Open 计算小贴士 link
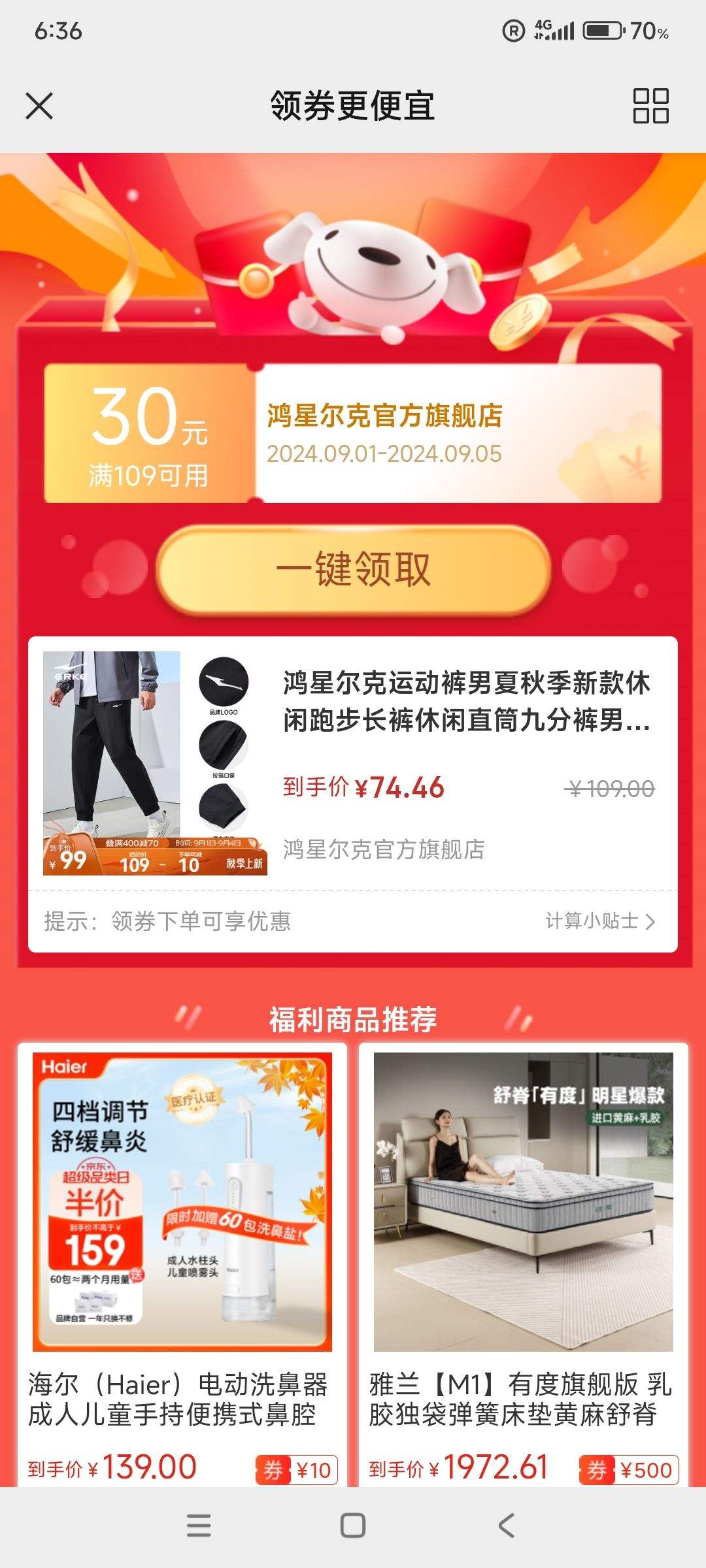706x1568 pixels. [x=599, y=921]
